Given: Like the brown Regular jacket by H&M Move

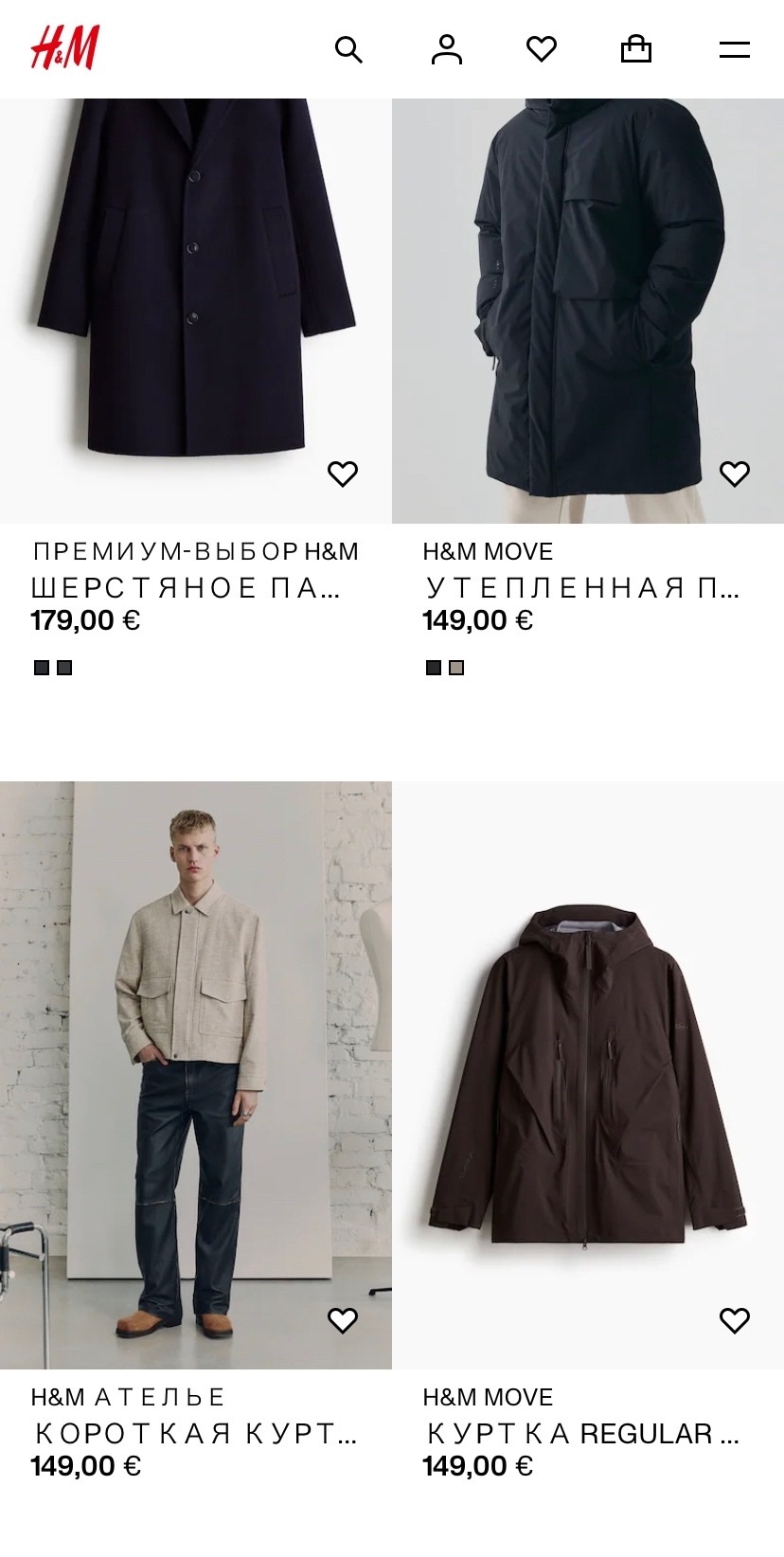Looking at the screenshot, I should pyautogui.click(x=735, y=1320).
